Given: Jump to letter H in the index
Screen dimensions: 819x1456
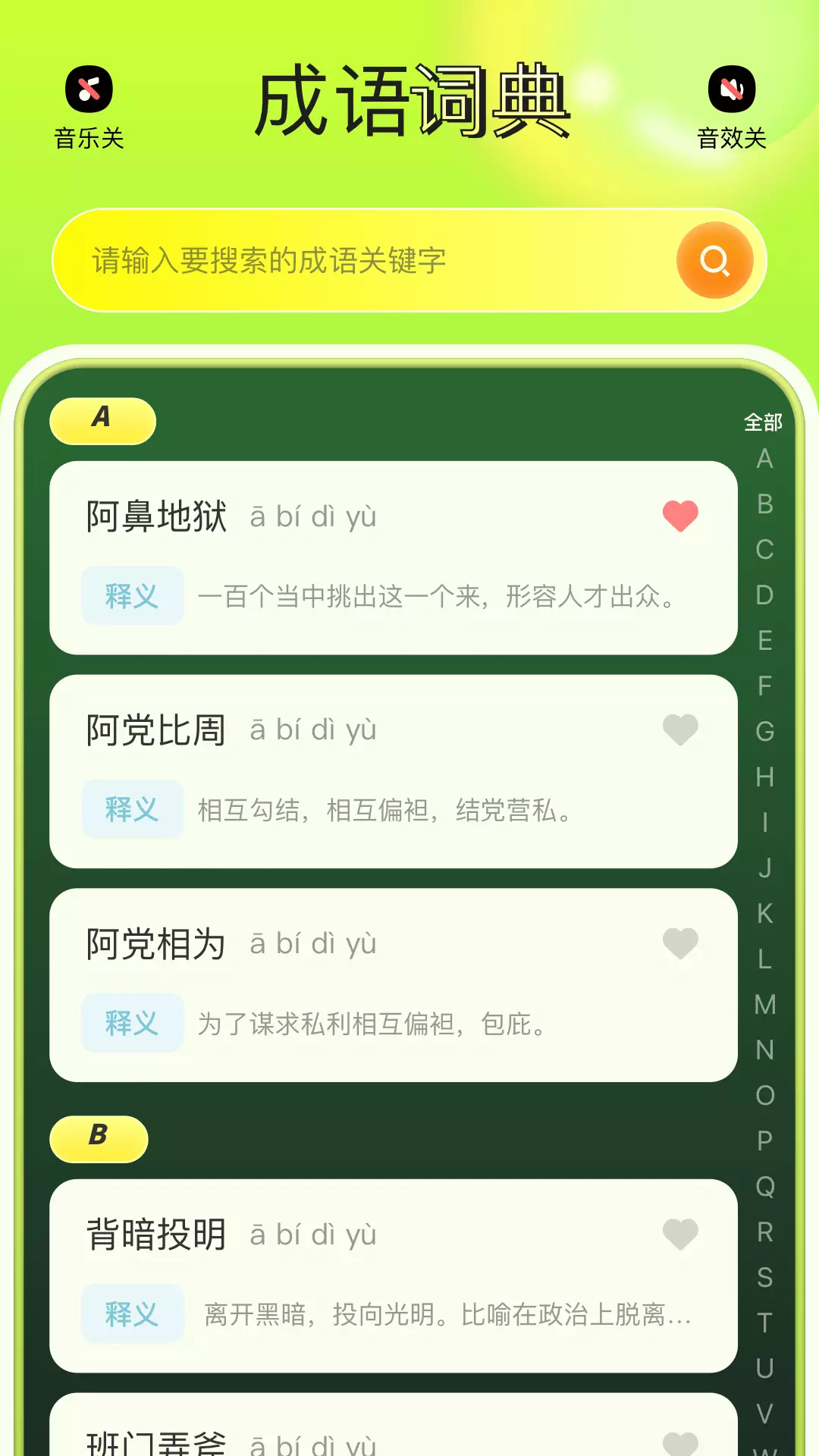Looking at the screenshot, I should (764, 777).
